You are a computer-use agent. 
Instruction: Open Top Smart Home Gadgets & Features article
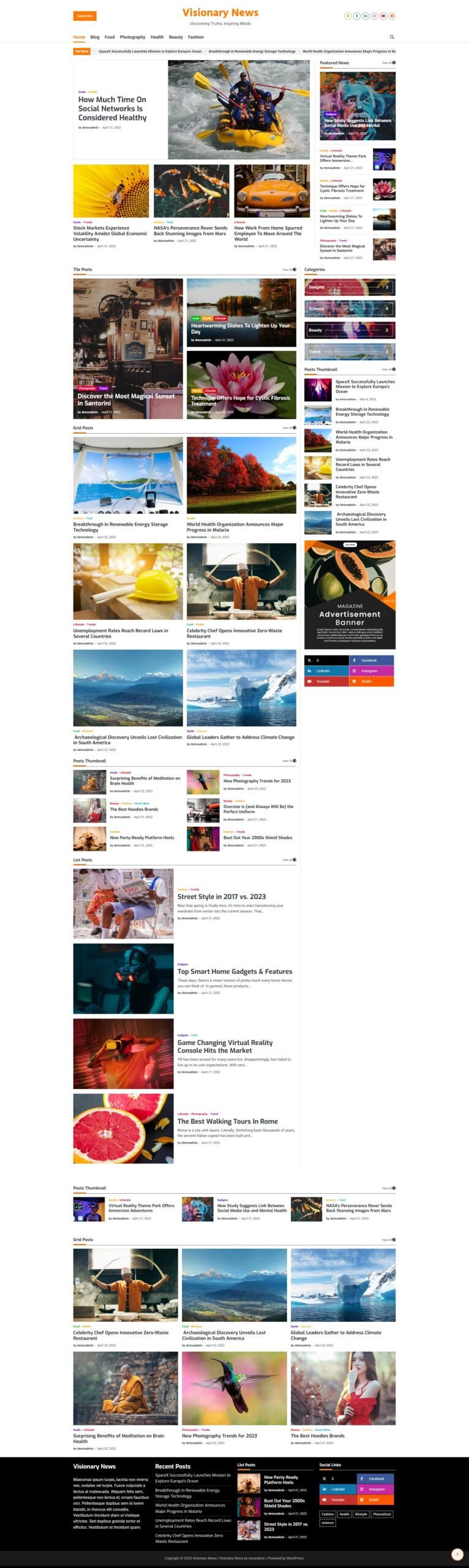click(234, 971)
